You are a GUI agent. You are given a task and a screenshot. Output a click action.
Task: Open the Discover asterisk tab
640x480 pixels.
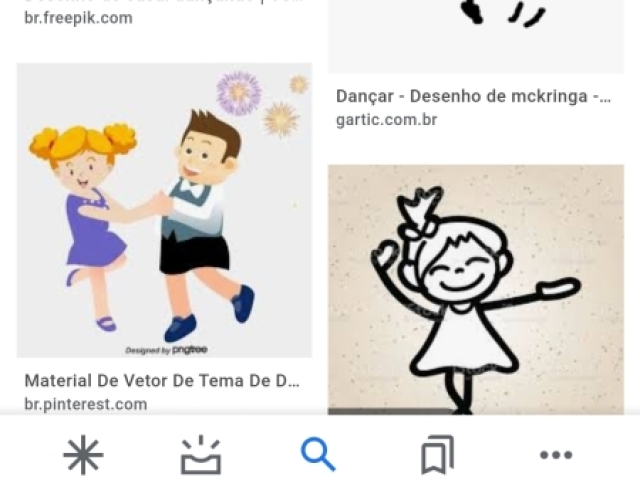[83, 455]
